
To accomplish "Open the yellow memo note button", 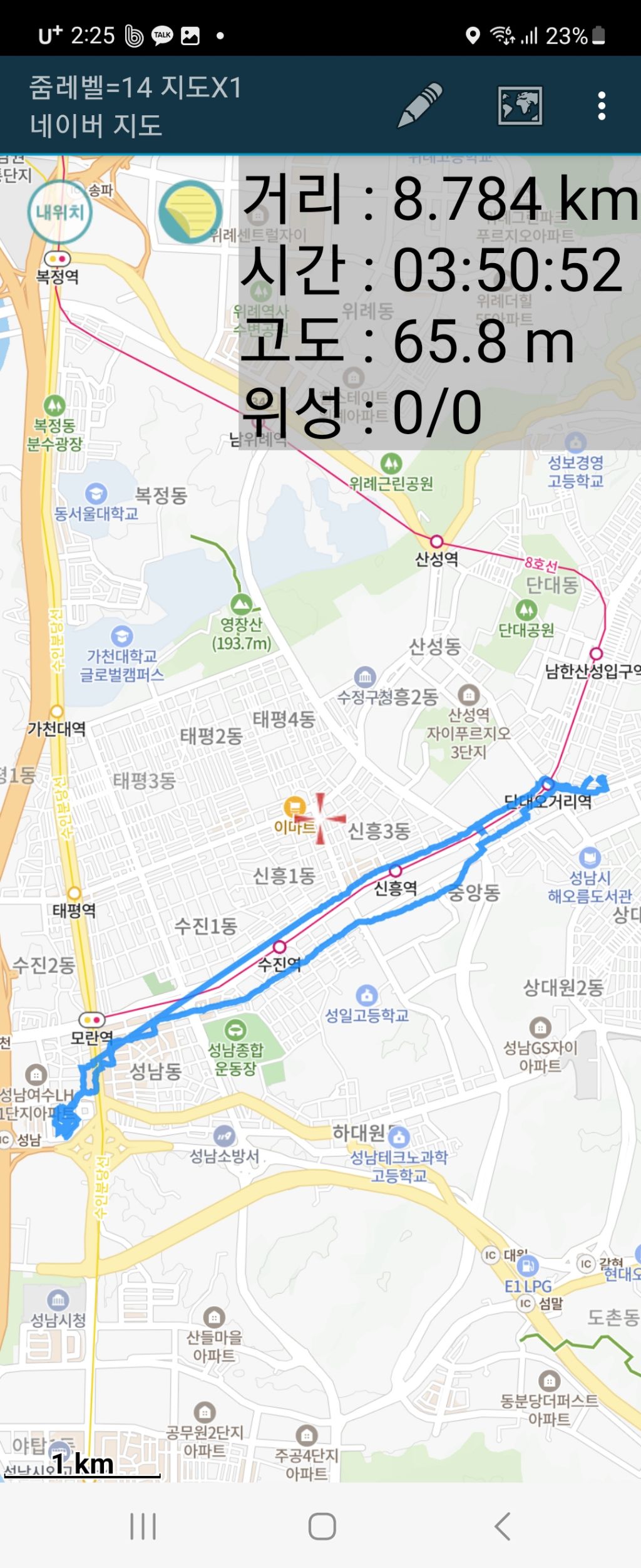I will coord(190,212).
